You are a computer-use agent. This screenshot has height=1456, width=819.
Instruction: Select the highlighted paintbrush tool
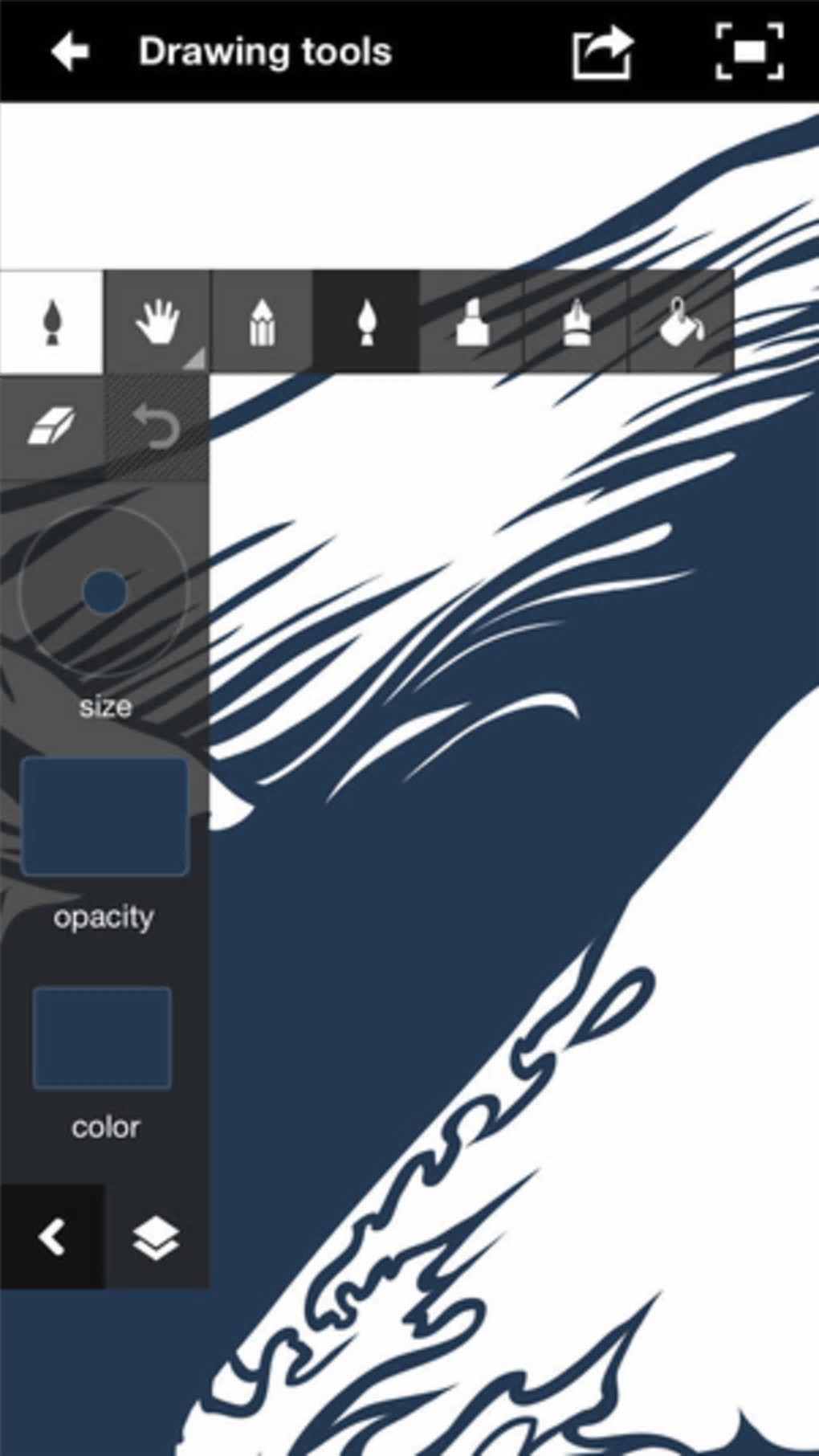click(x=365, y=323)
